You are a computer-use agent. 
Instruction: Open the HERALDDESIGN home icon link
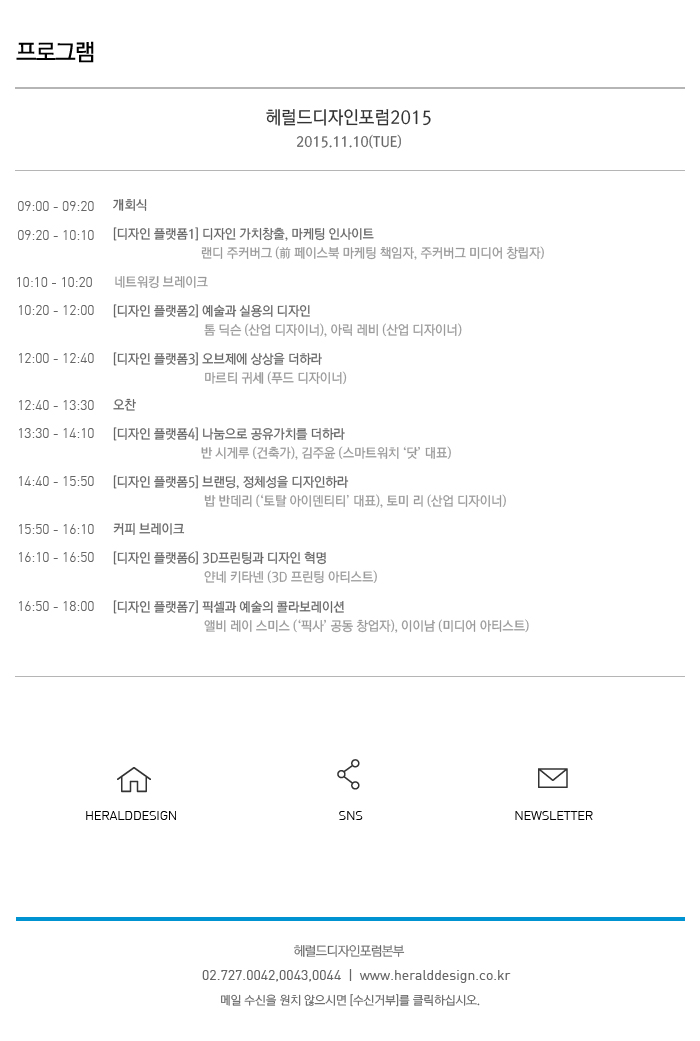click(x=133, y=779)
